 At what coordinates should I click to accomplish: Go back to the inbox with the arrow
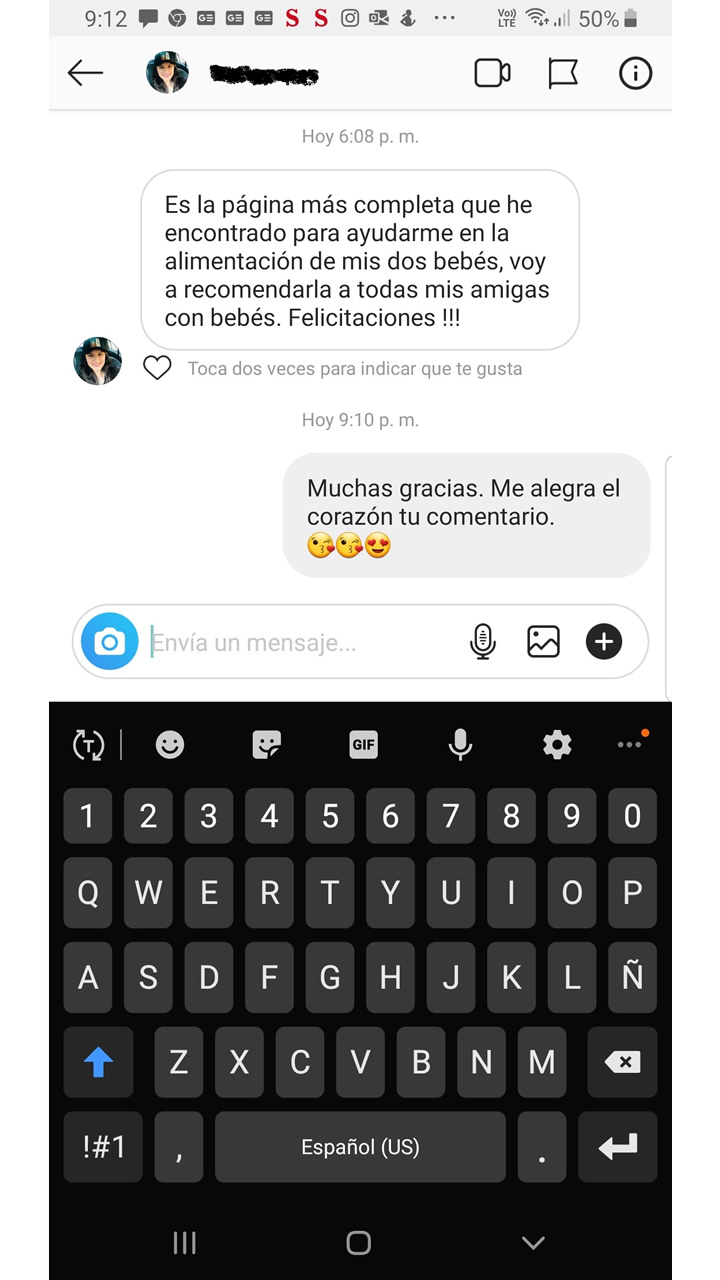point(85,72)
